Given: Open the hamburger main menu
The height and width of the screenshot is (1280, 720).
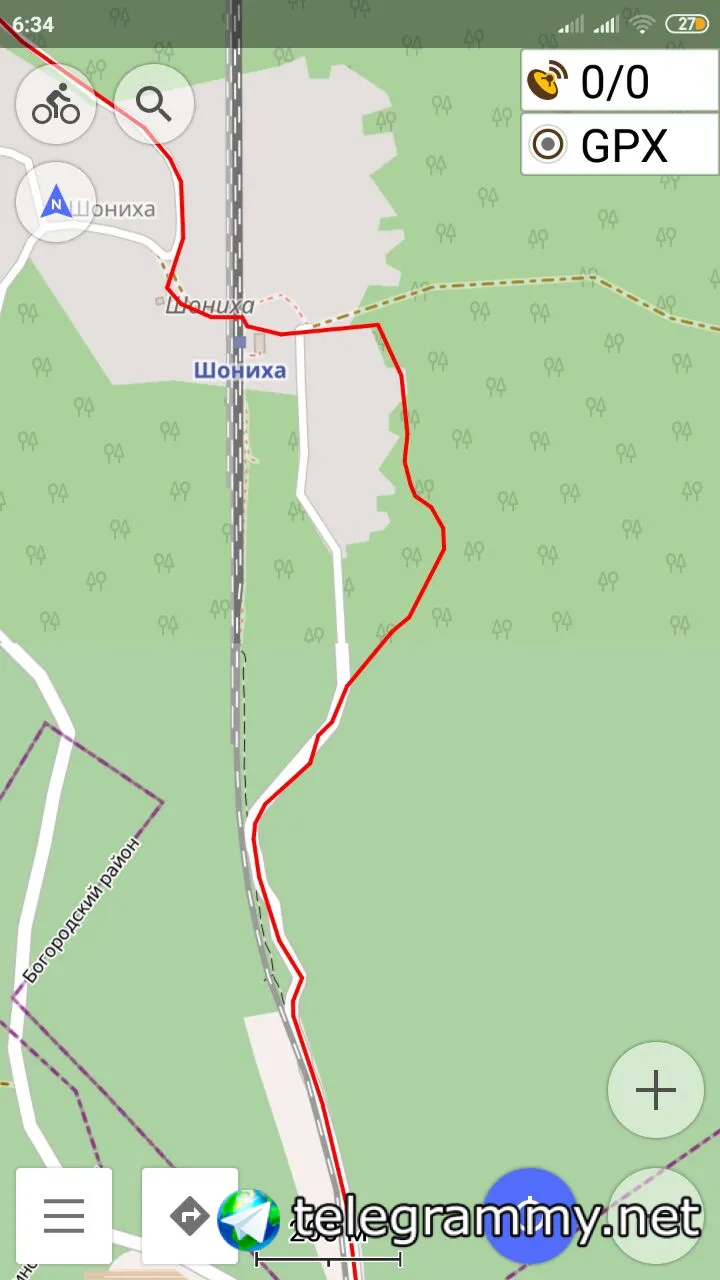Looking at the screenshot, I should pyautogui.click(x=64, y=1216).
